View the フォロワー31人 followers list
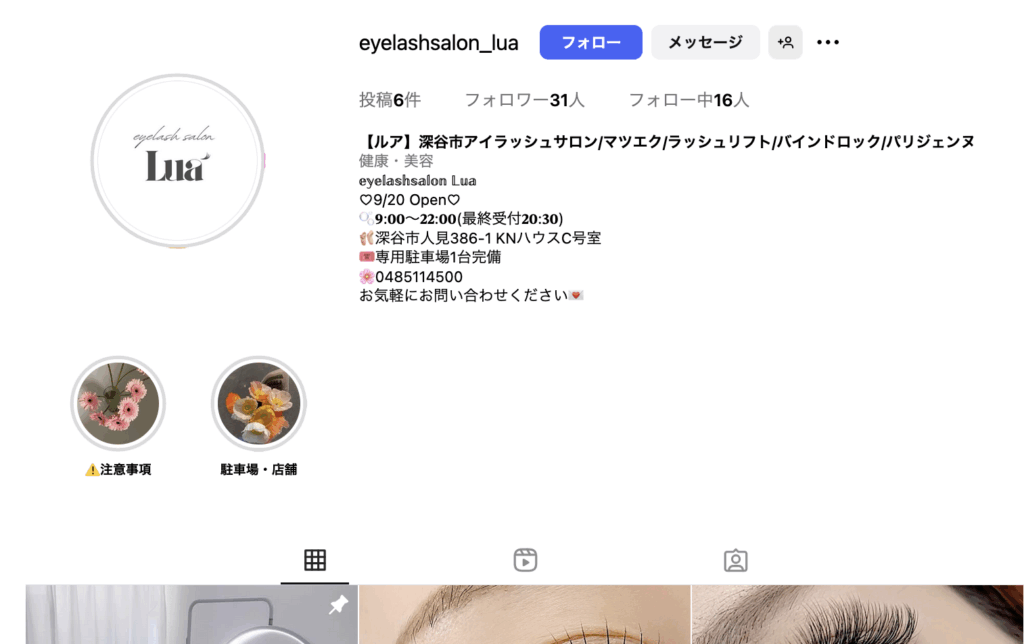This screenshot has height=644, width=1024. pyautogui.click(x=524, y=100)
